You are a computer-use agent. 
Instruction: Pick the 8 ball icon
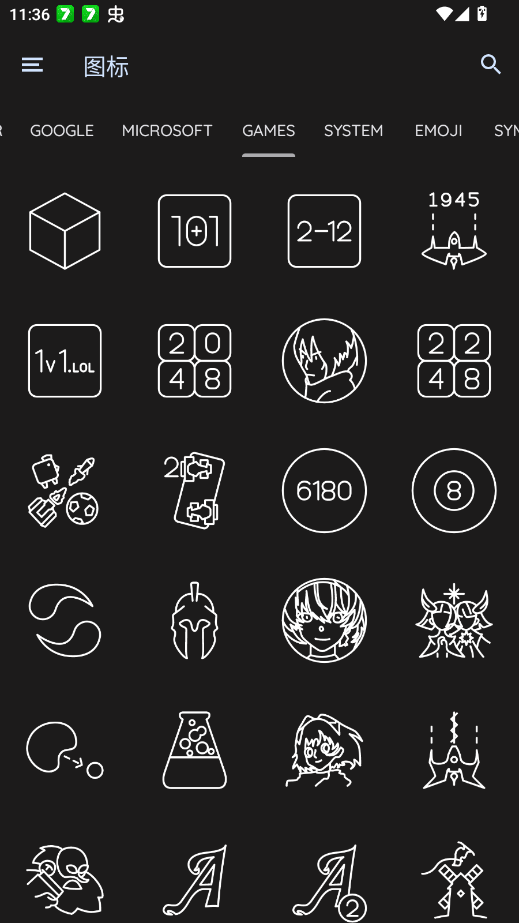click(x=454, y=490)
